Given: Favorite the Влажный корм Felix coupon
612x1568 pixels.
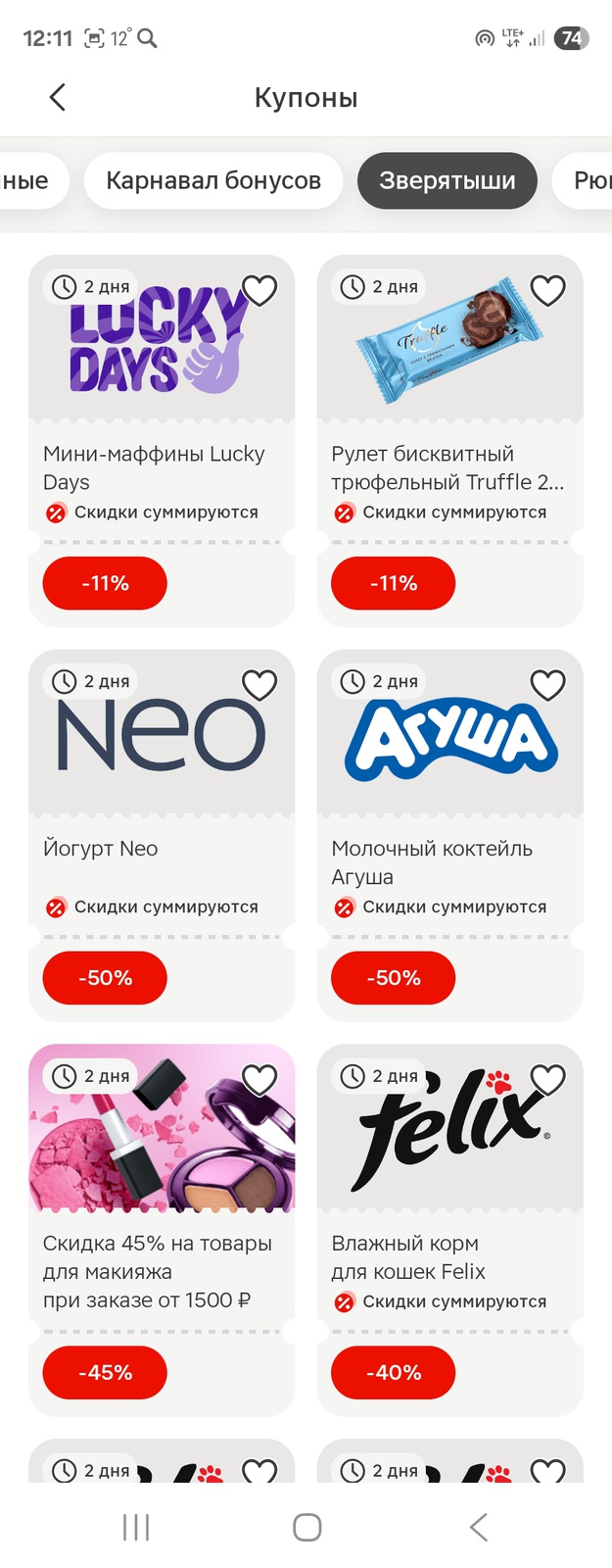Looking at the screenshot, I should click(547, 1080).
